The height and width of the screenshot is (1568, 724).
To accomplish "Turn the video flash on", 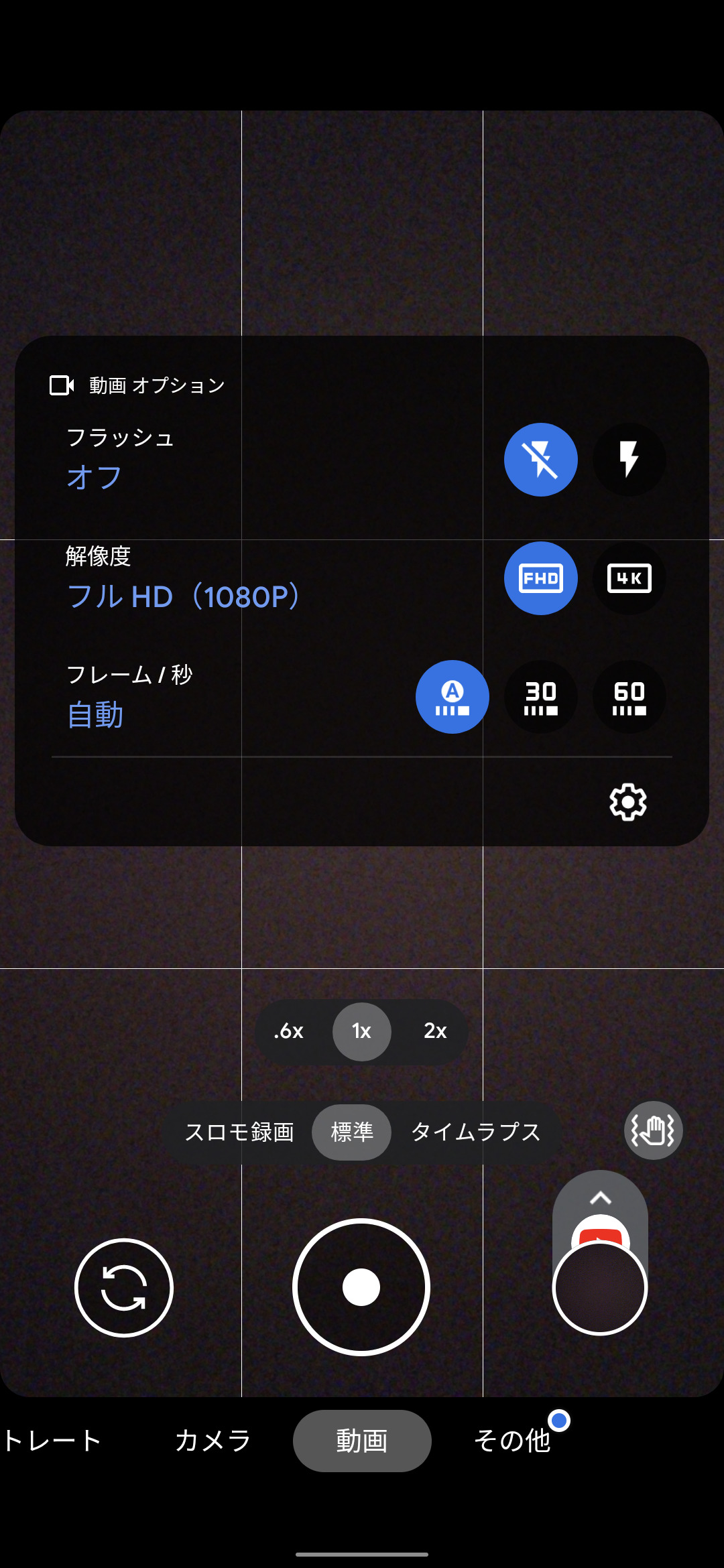I will click(629, 460).
